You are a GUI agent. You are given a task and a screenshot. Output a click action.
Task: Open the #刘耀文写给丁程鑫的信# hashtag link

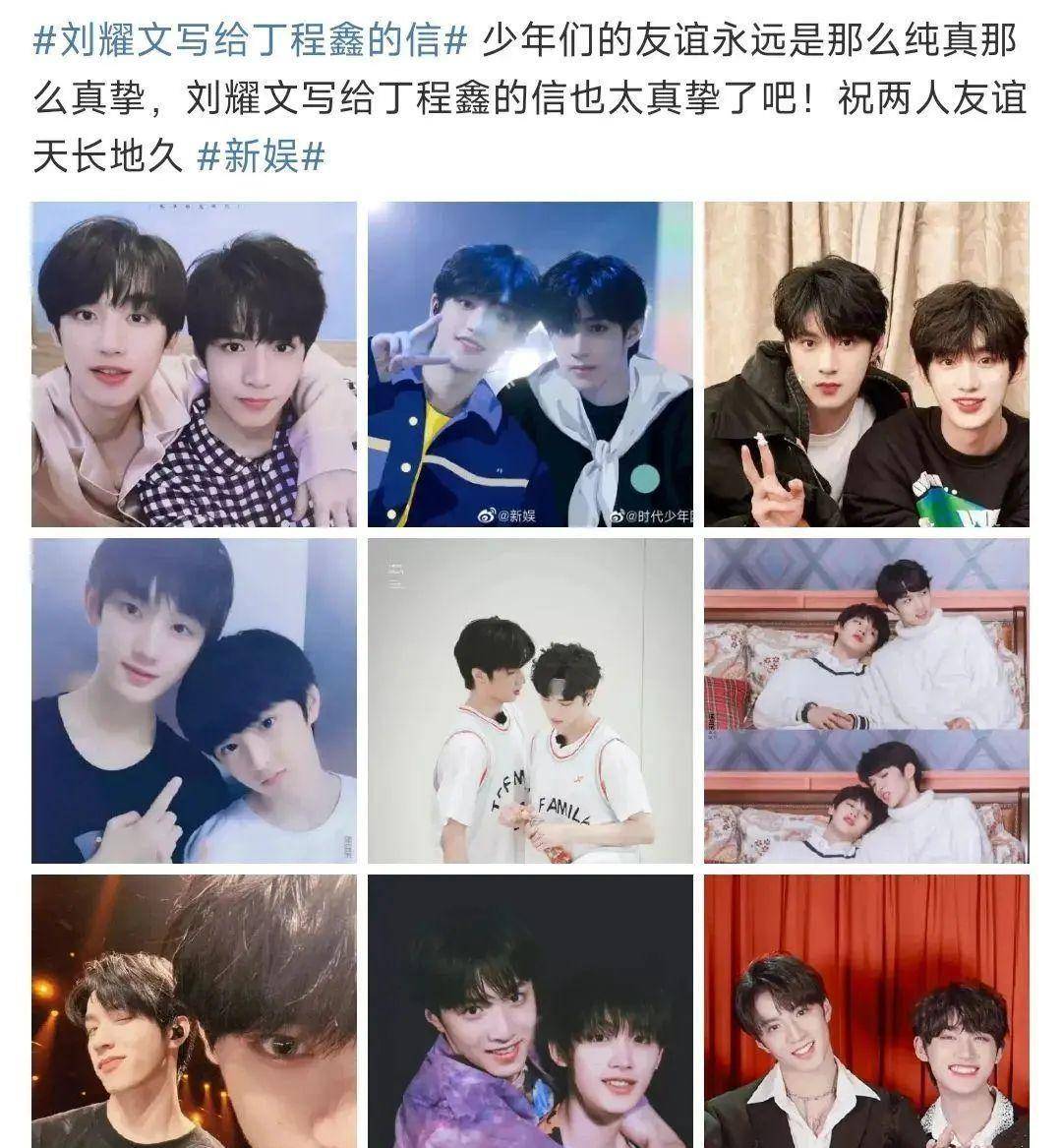click(251, 42)
